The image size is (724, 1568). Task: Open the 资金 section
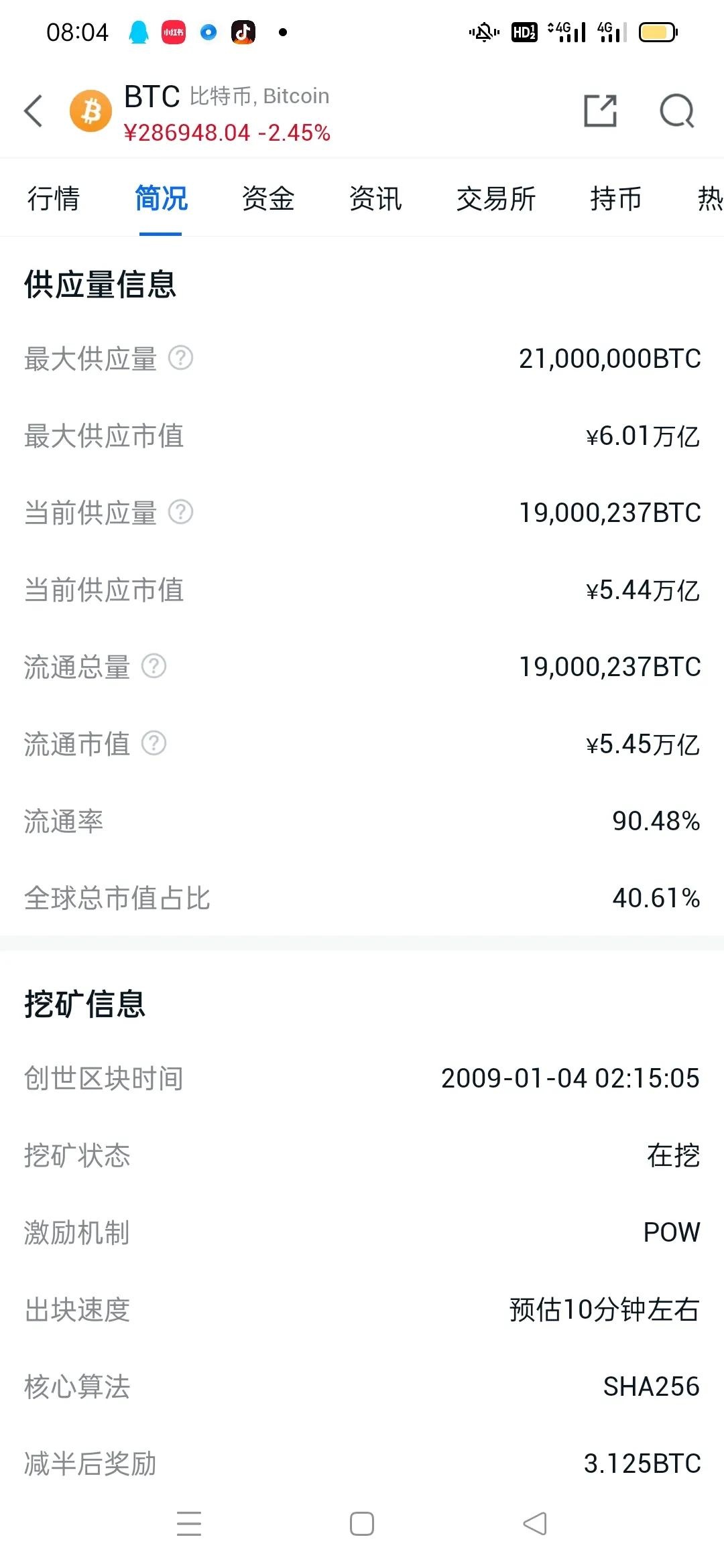(267, 198)
